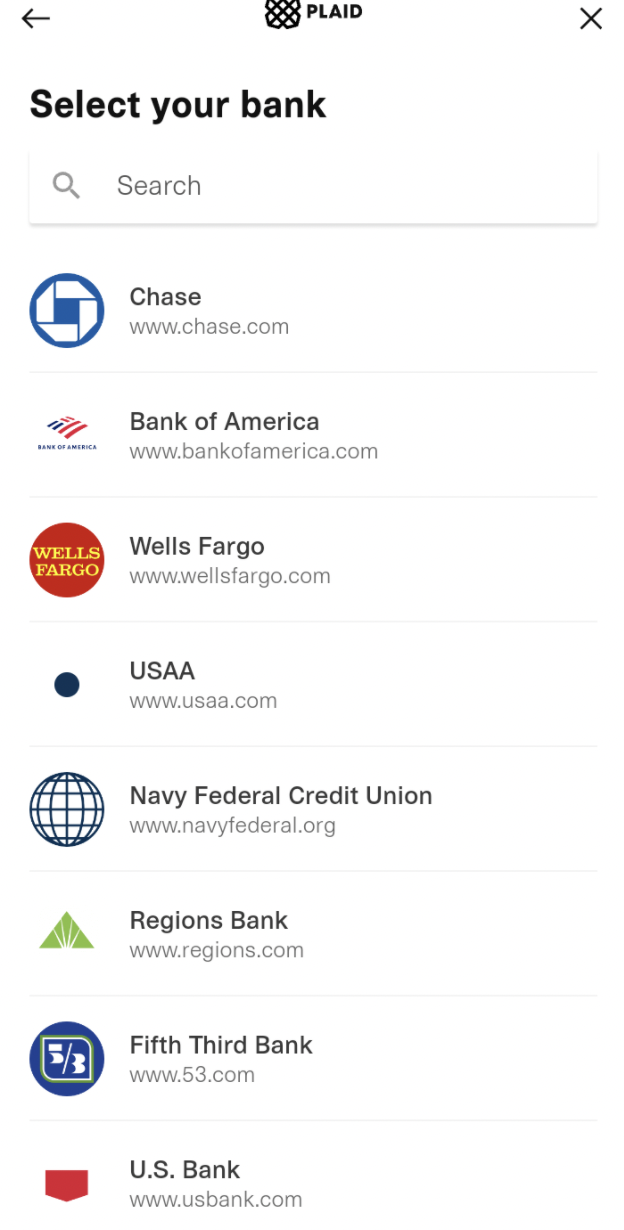Pick Wells Fargo from the list
Screen dimensions: 624x1230
tap(313, 560)
